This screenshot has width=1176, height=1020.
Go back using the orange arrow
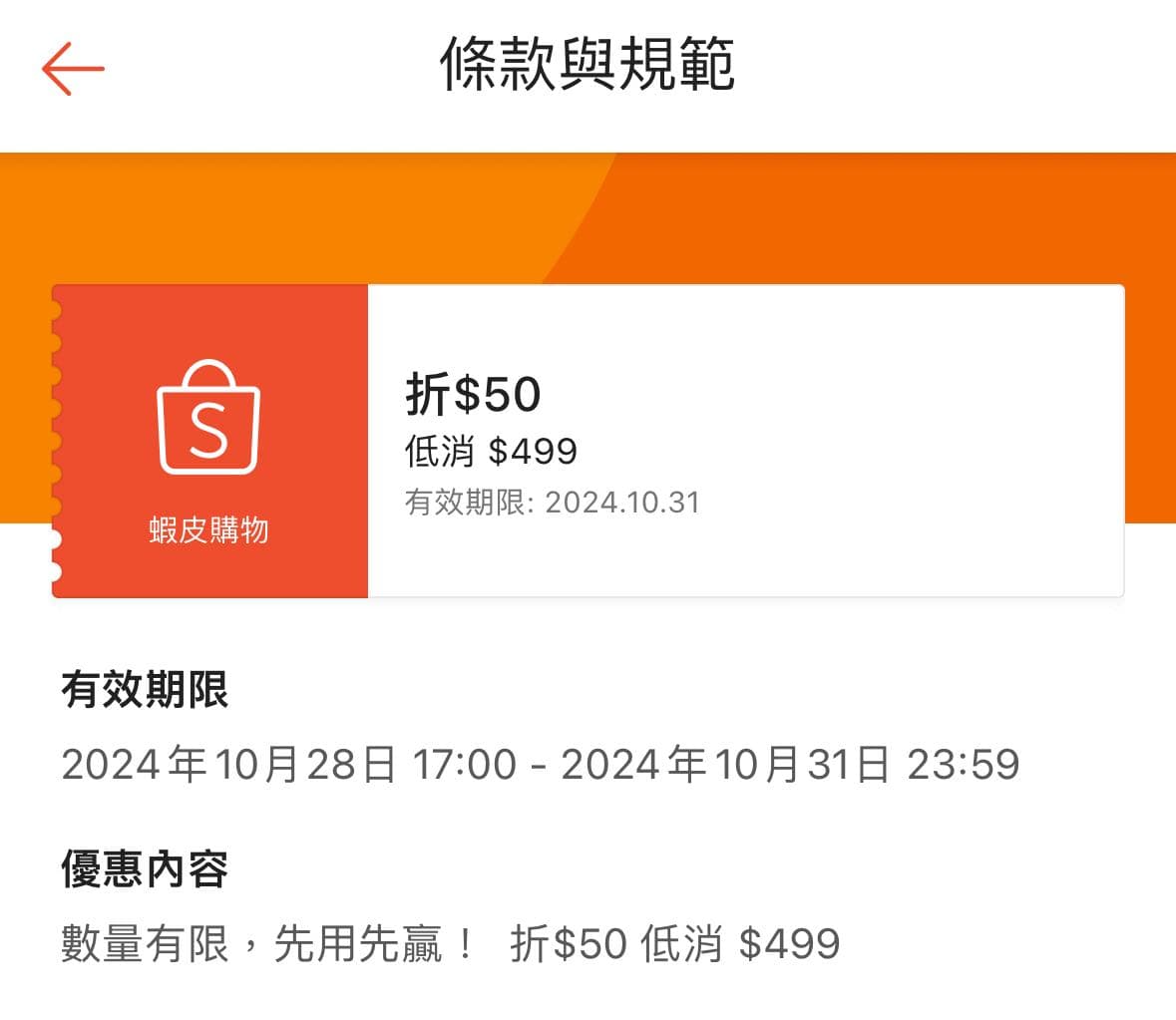(73, 68)
